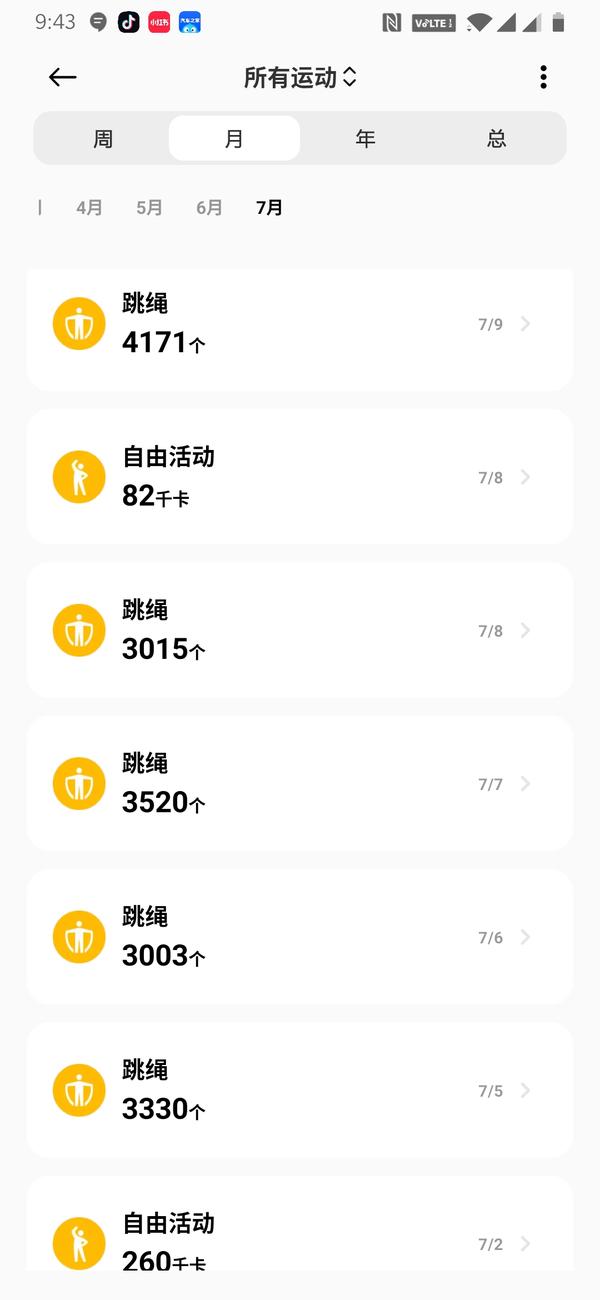Open the 自由活动 82千卡 record from 7/8
This screenshot has height=1300, width=600.
pyautogui.click(x=300, y=476)
